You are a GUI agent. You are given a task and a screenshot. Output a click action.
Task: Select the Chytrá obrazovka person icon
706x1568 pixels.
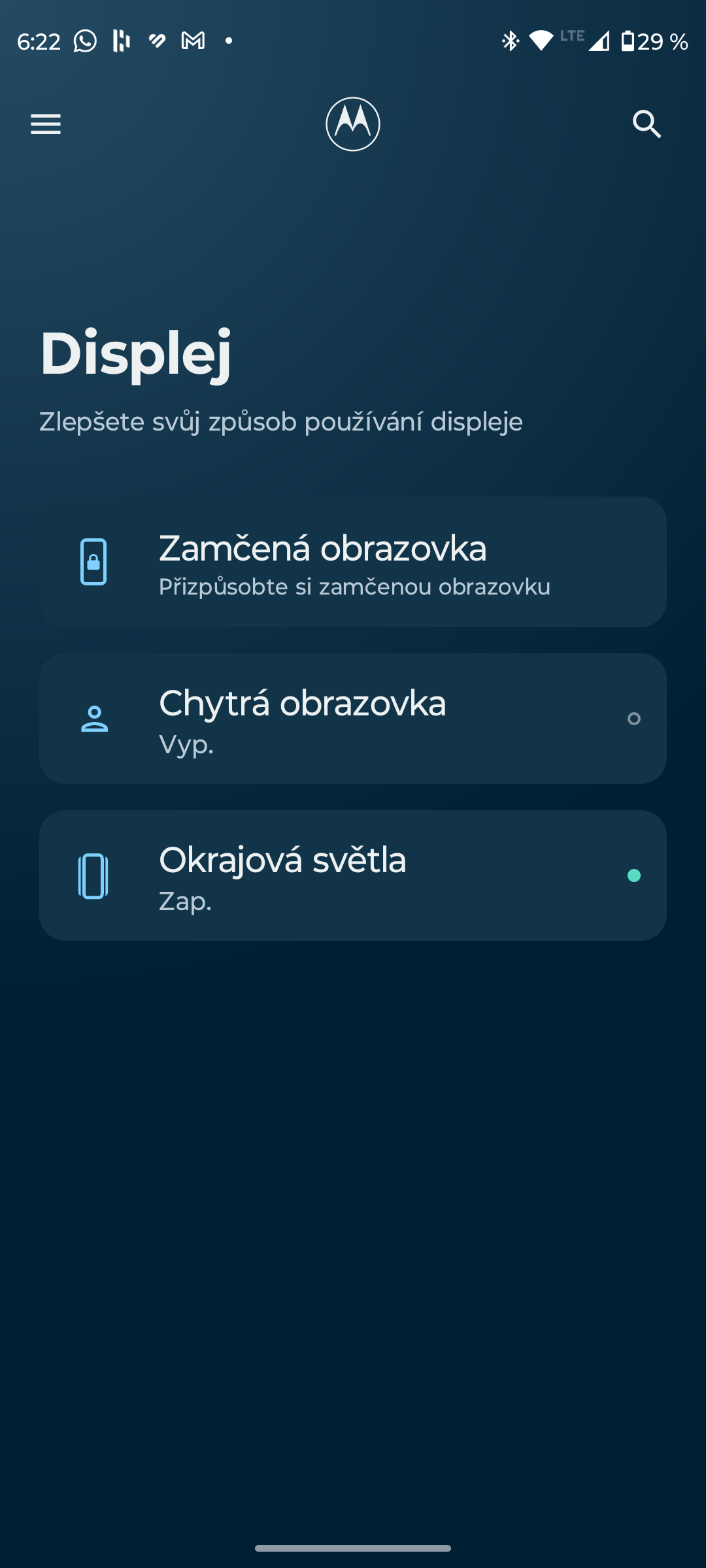(93, 719)
